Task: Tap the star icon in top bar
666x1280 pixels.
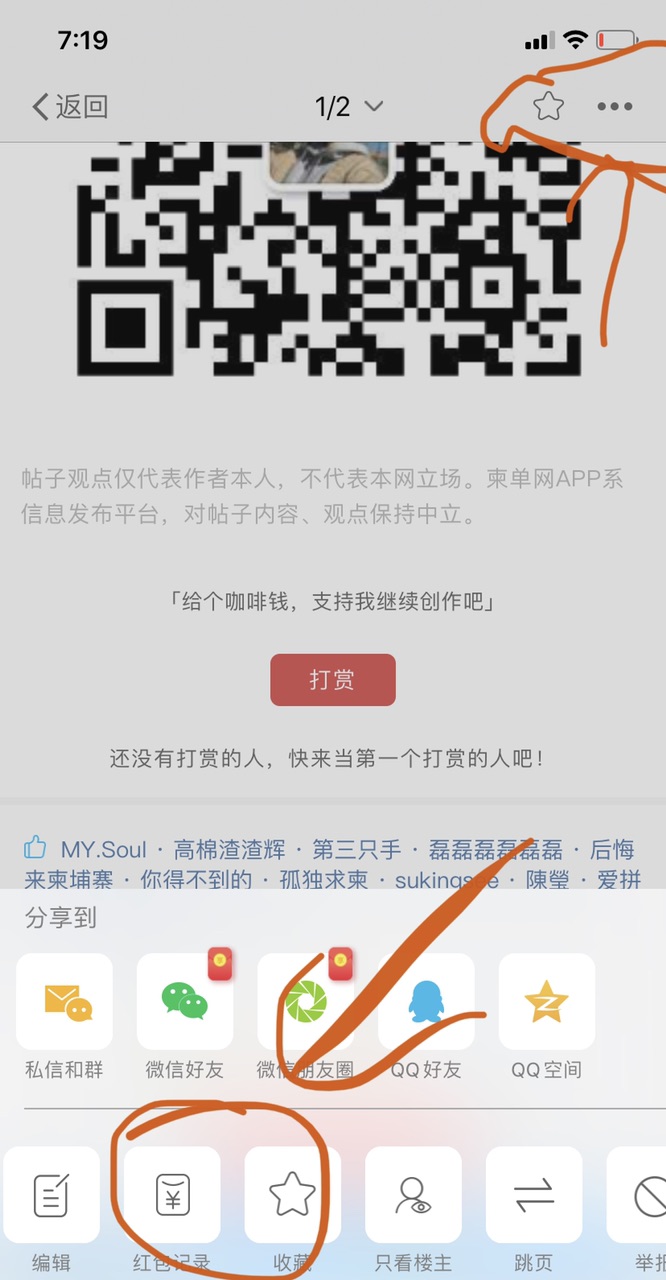Action: click(x=548, y=106)
